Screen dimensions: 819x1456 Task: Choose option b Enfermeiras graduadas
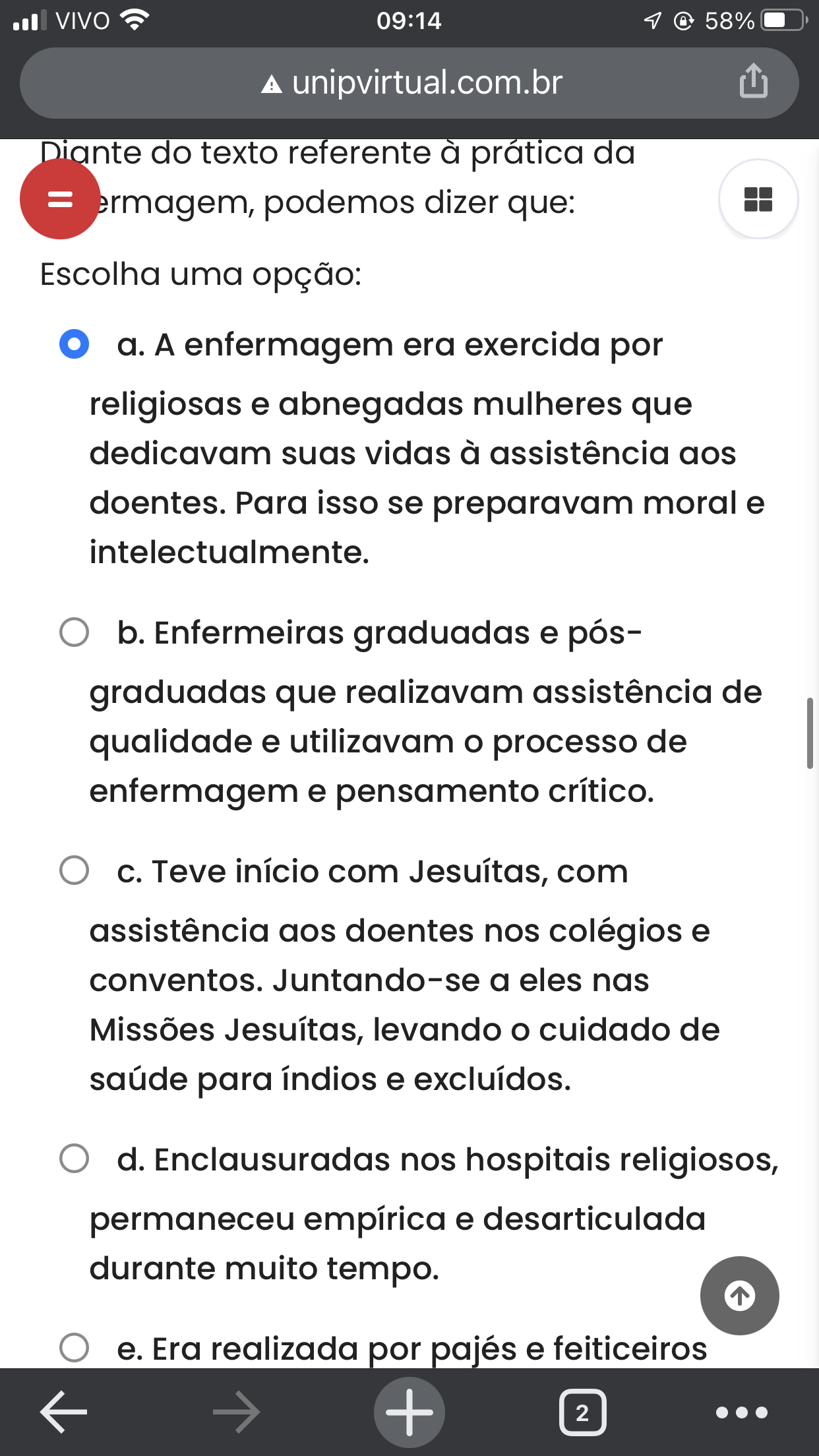click(75, 632)
